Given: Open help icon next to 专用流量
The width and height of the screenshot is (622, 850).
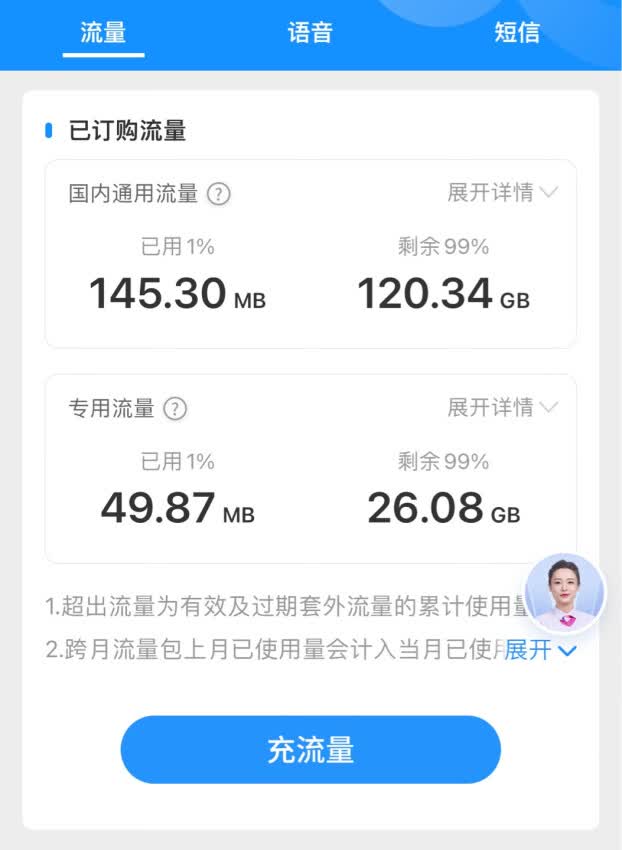Looking at the screenshot, I should point(175,408).
